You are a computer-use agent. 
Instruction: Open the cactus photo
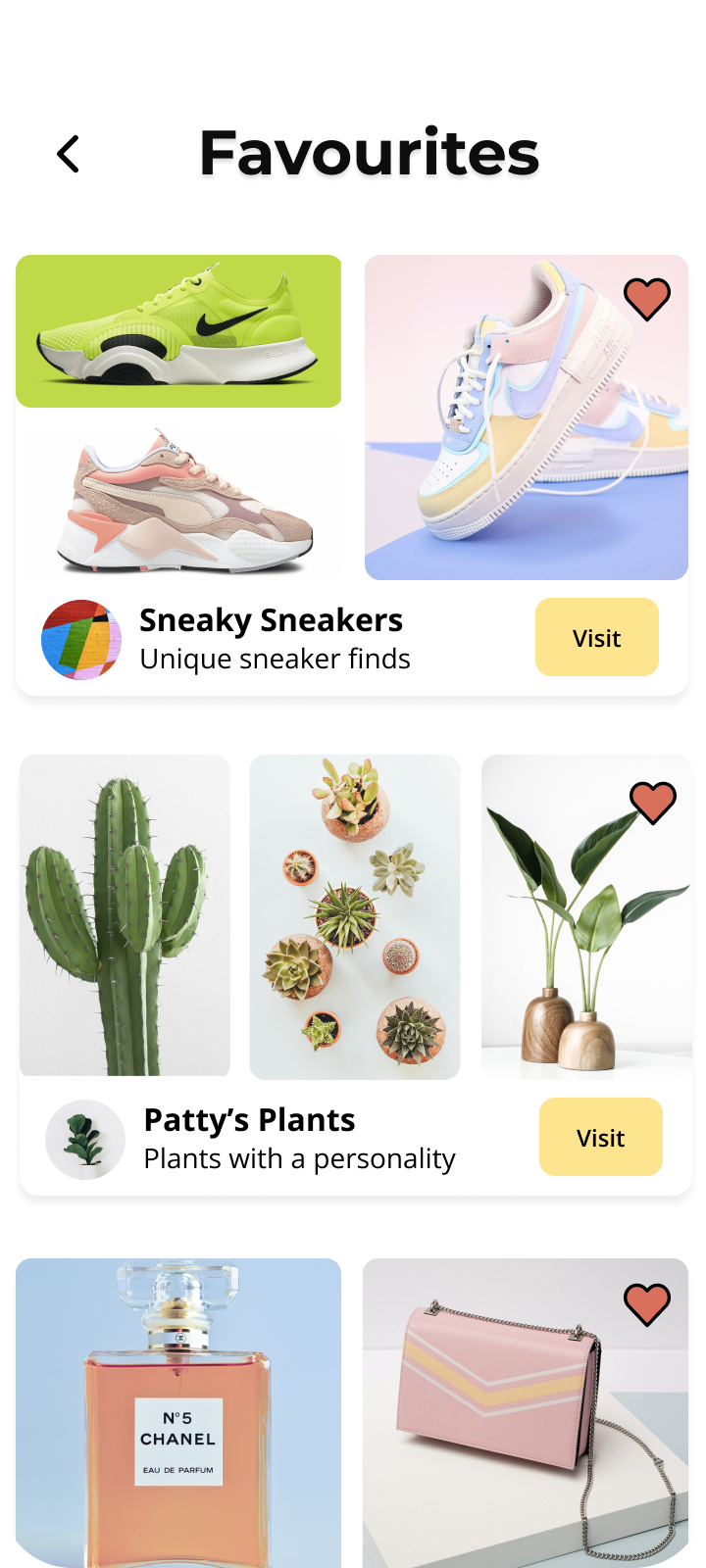125,916
